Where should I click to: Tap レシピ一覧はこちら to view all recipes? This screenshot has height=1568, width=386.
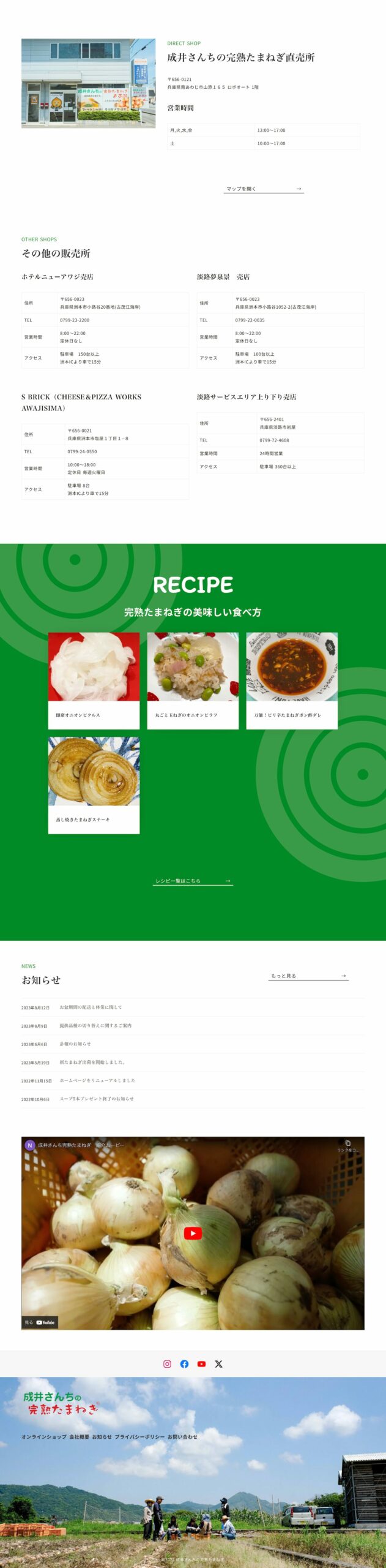coord(193,881)
